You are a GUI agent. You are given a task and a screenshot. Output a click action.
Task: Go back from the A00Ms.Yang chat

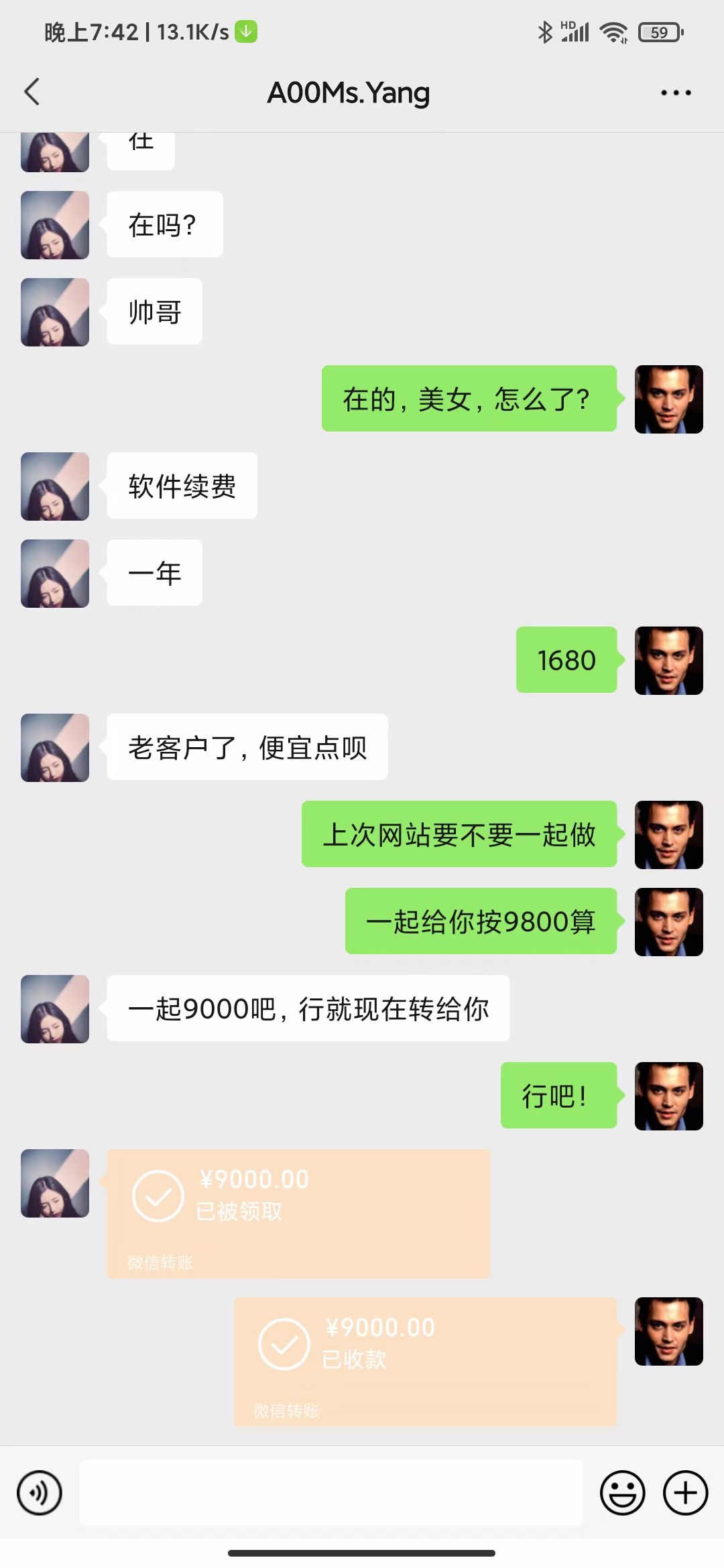coord(32,92)
